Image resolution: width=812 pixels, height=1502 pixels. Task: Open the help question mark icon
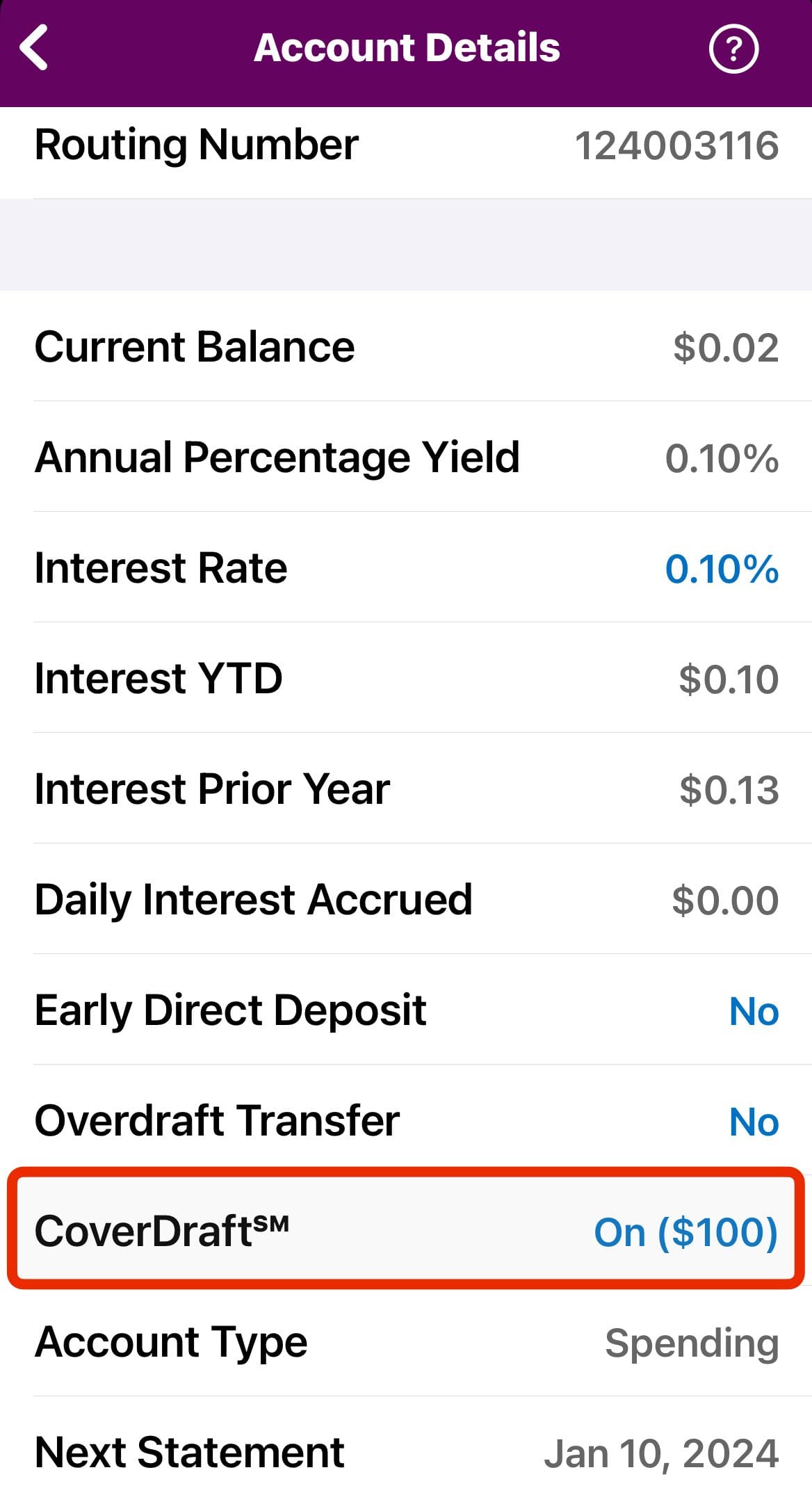click(x=733, y=48)
